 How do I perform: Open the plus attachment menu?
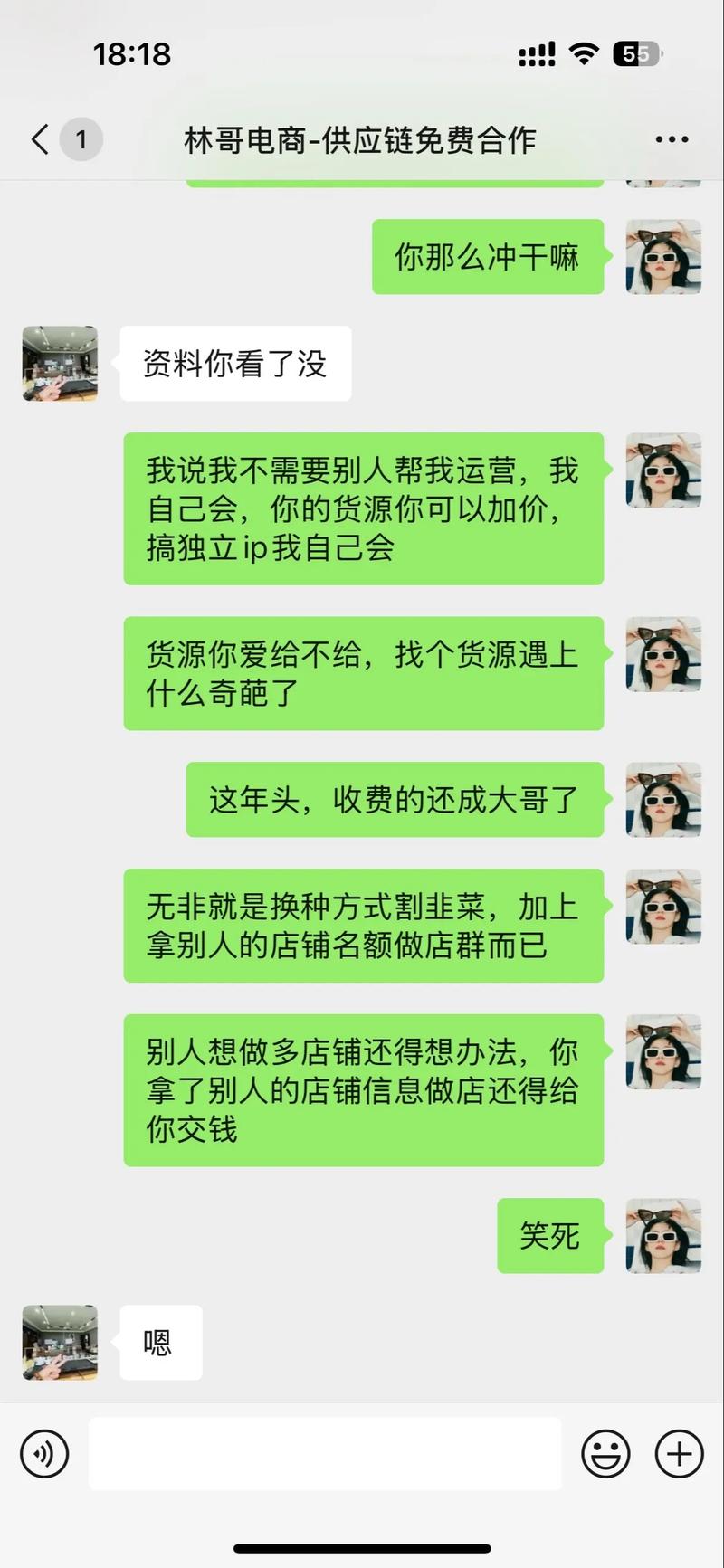(x=679, y=1454)
